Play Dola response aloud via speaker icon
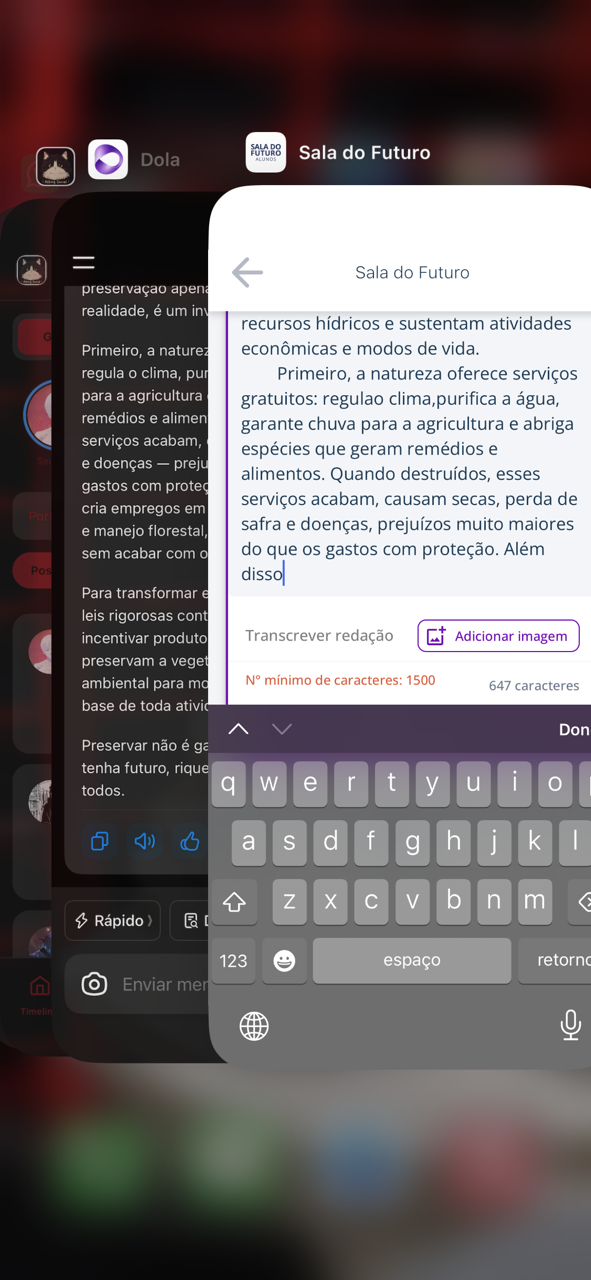This screenshot has width=591, height=1280. pyautogui.click(x=145, y=842)
